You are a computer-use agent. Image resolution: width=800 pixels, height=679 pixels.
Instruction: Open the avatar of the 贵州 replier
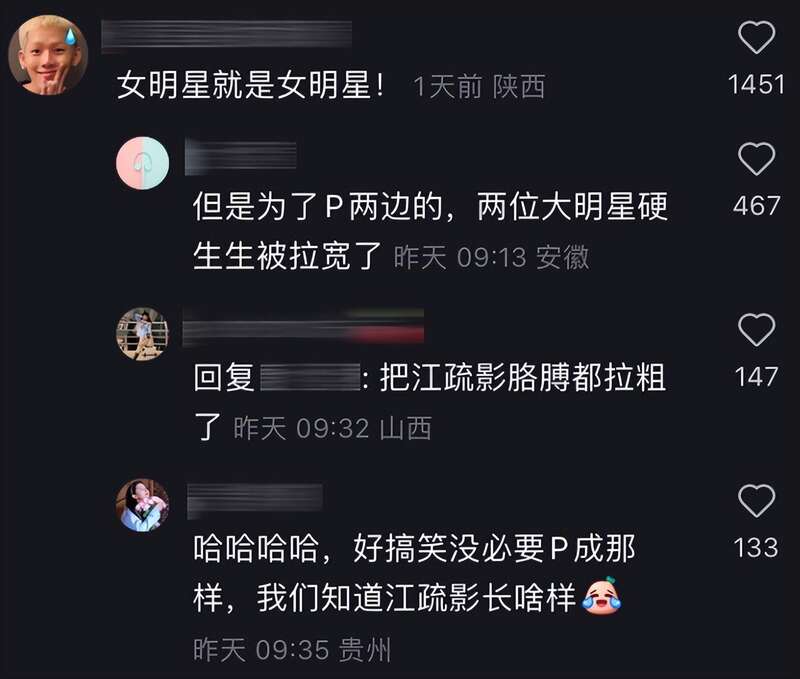point(143,504)
